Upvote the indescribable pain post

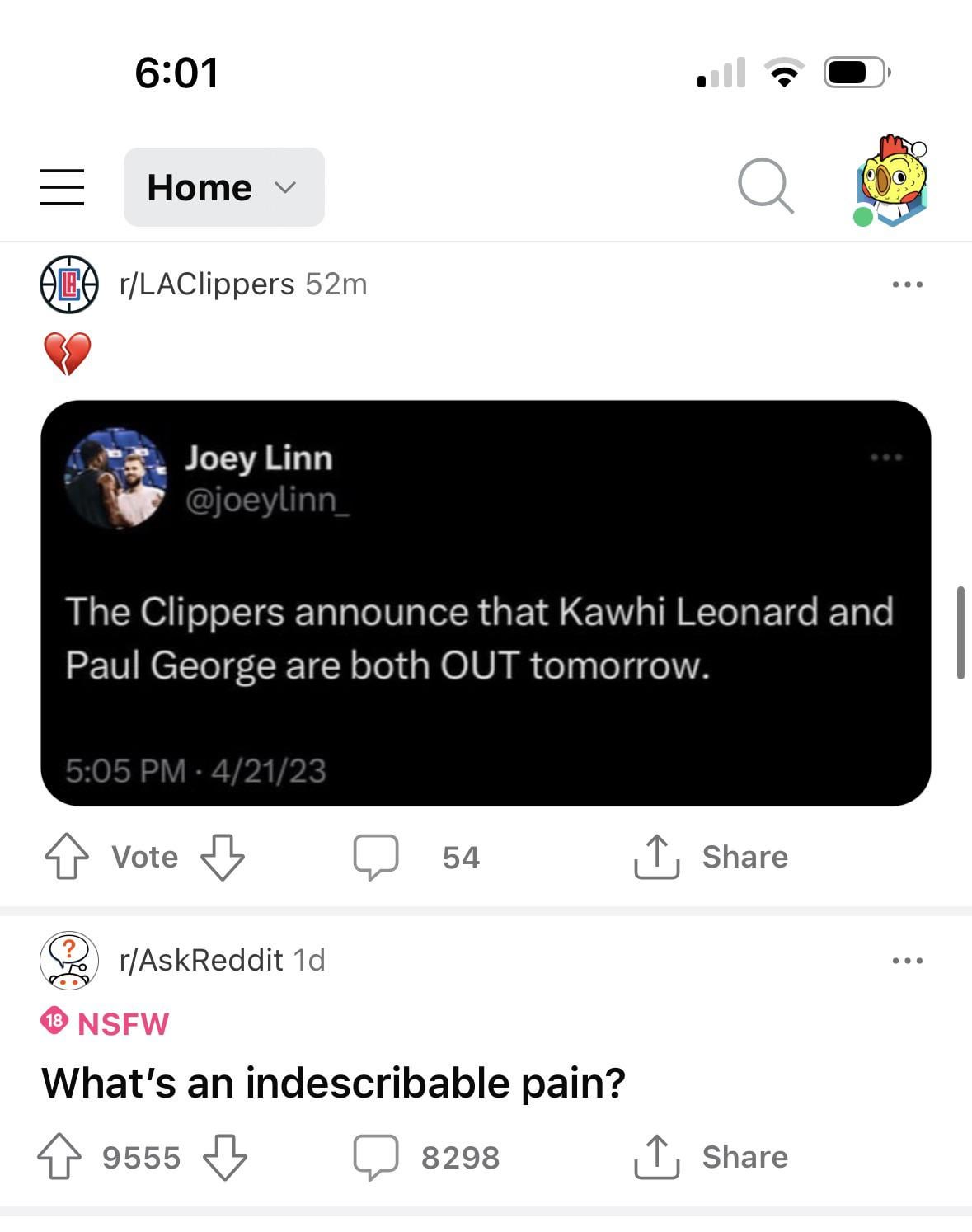point(60,1157)
